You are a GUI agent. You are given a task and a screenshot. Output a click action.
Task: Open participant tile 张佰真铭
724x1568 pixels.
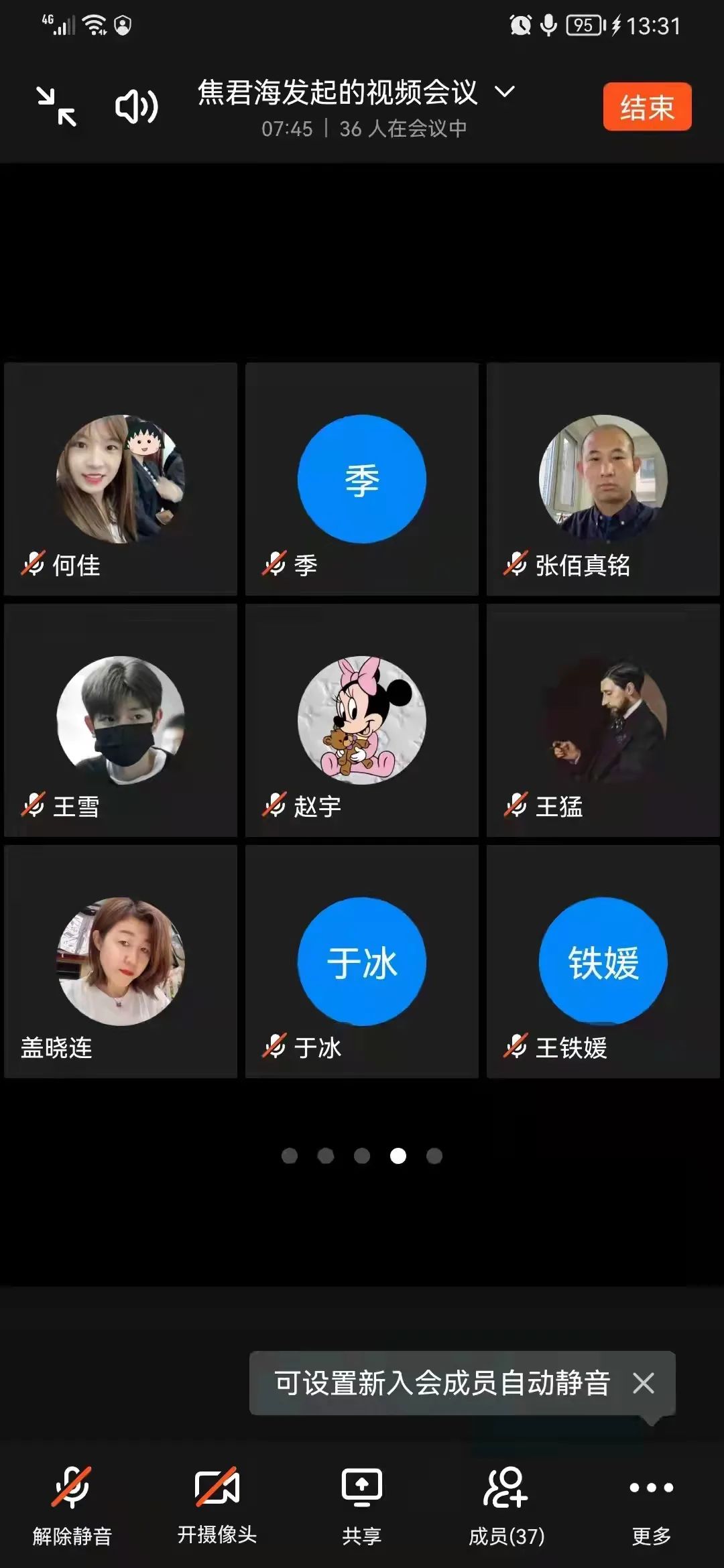point(603,479)
